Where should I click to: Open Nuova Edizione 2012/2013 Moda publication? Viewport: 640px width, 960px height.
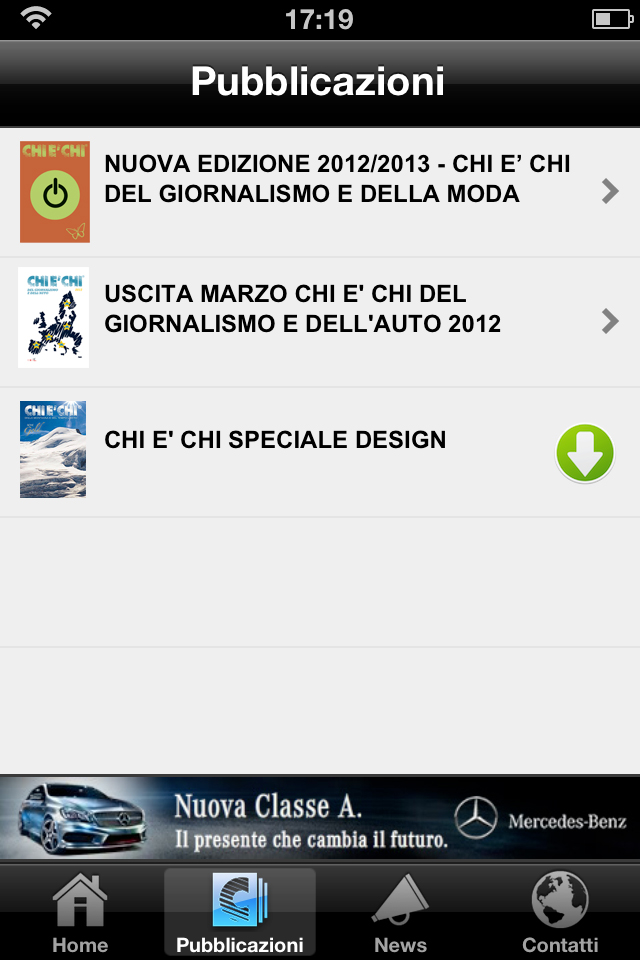pyautogui.click(x=320, y=192)
